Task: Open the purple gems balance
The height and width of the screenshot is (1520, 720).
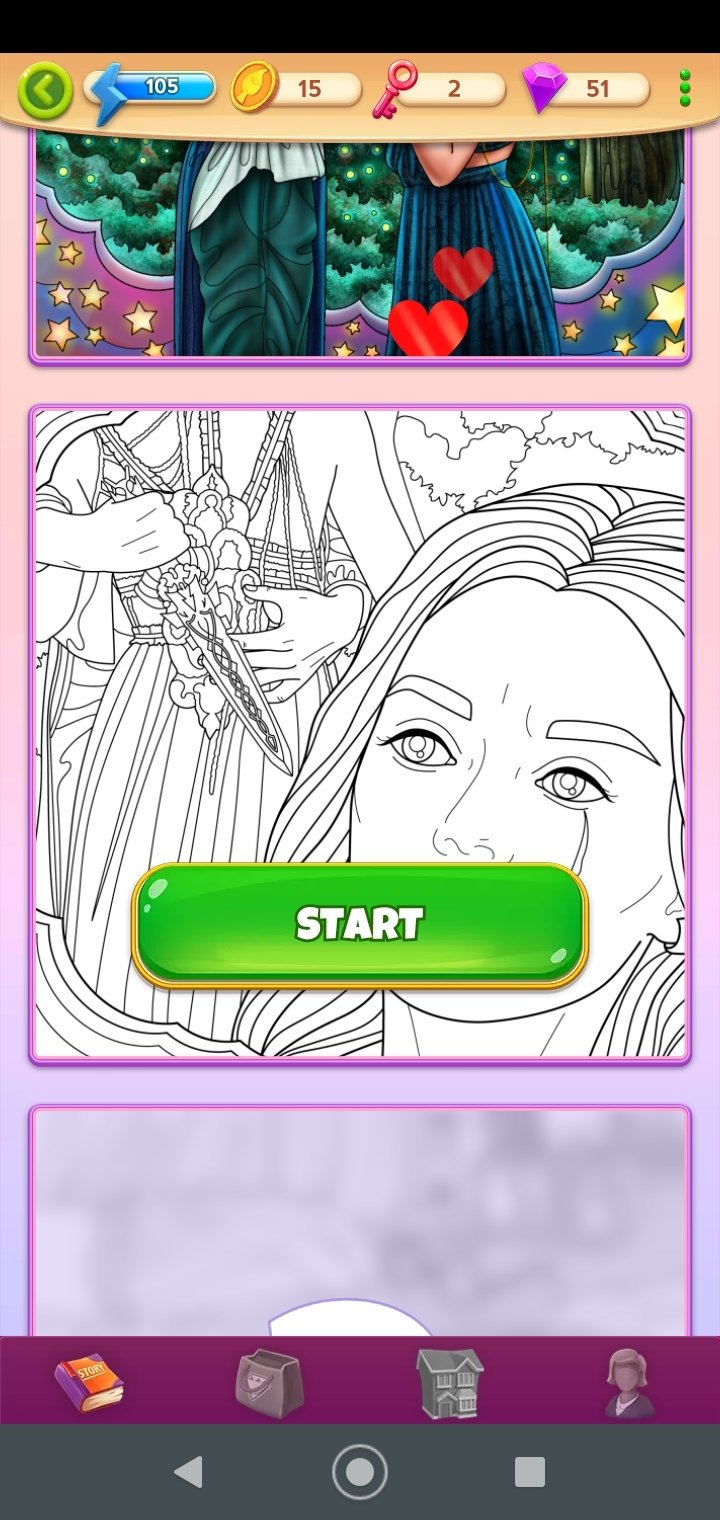Action: point(585,89)
